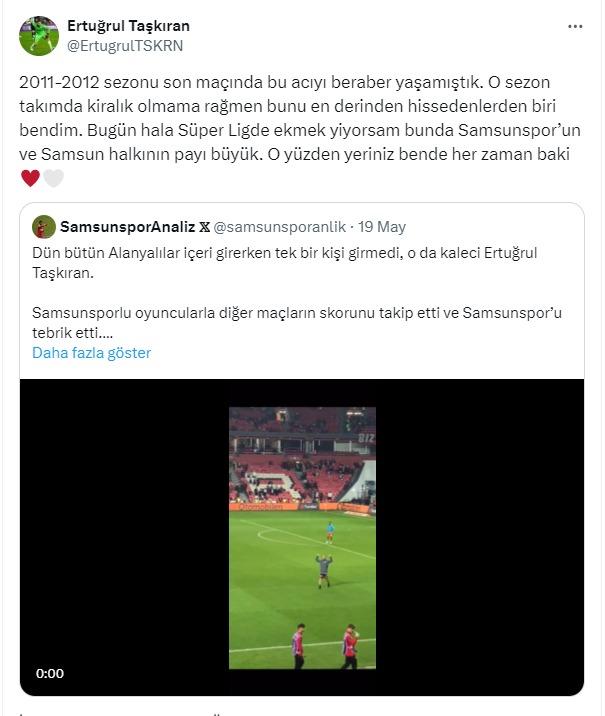Image resolution: width=605 pixels, height=716 pixels.
Task: Expand quoted tweet with Daha fazla göster
Action: [x=91, y=353]
